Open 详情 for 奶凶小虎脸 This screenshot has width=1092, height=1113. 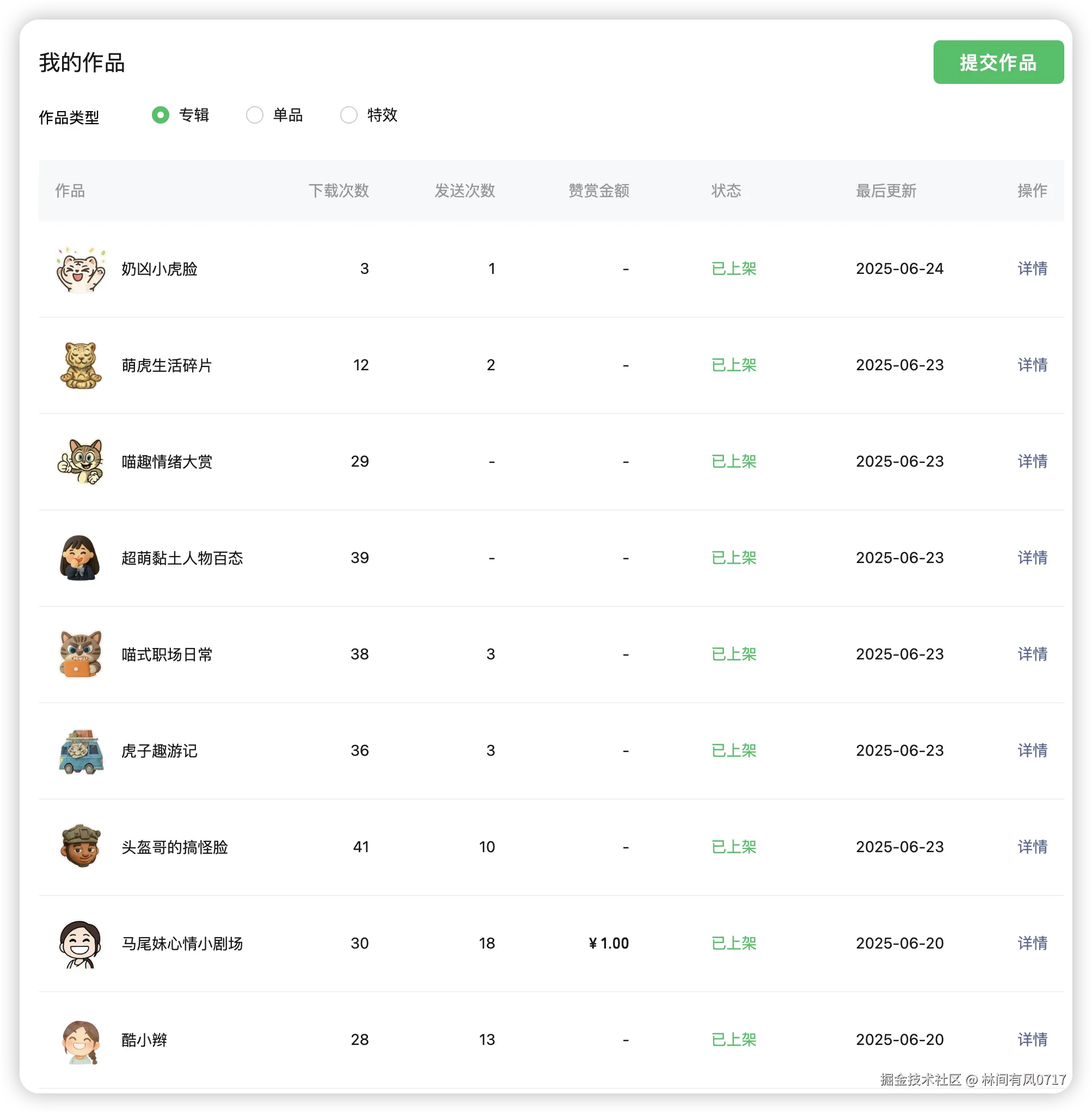[1032, 268]
